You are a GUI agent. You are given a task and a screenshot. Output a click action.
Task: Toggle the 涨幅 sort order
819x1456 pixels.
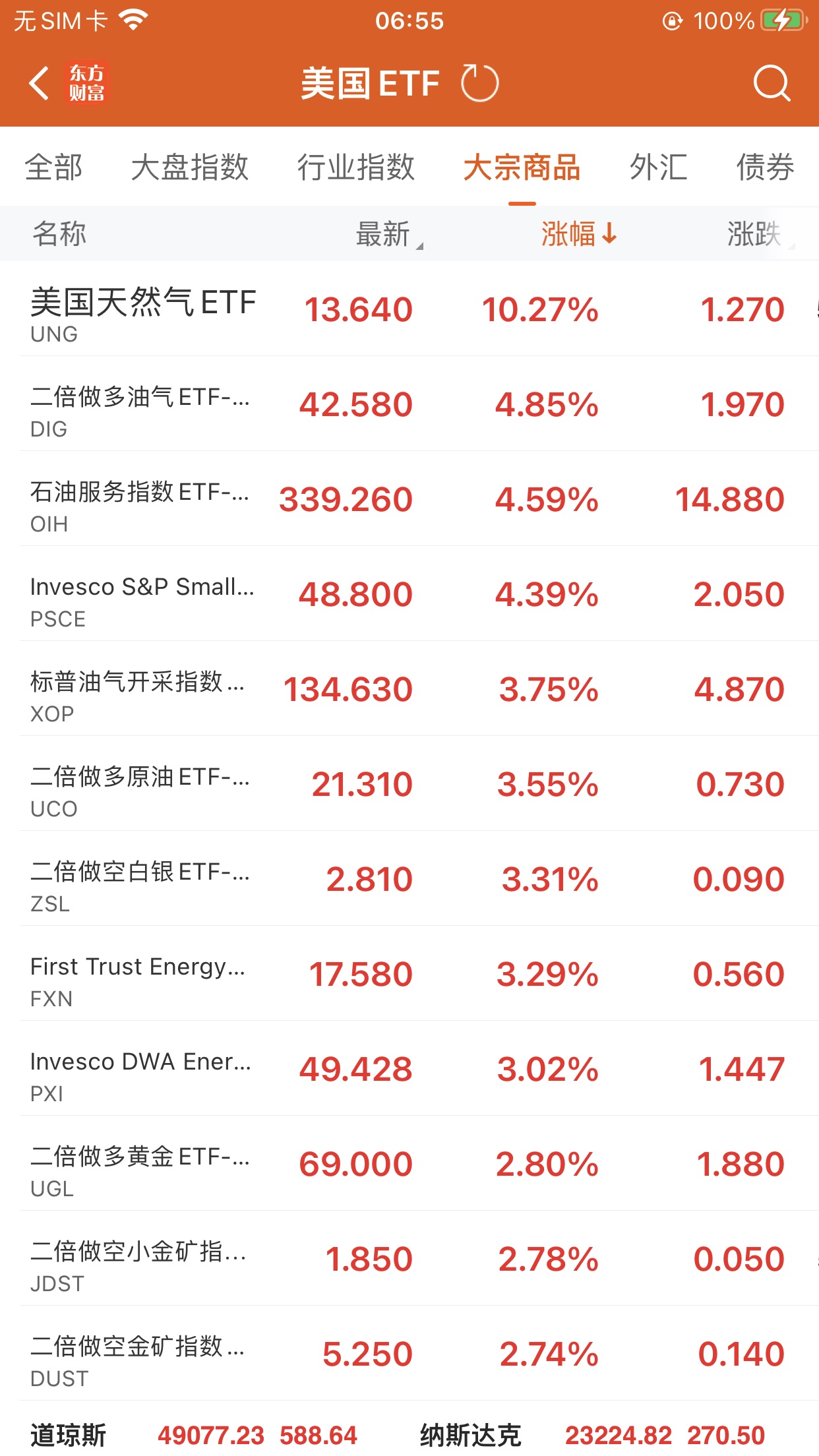578,234
